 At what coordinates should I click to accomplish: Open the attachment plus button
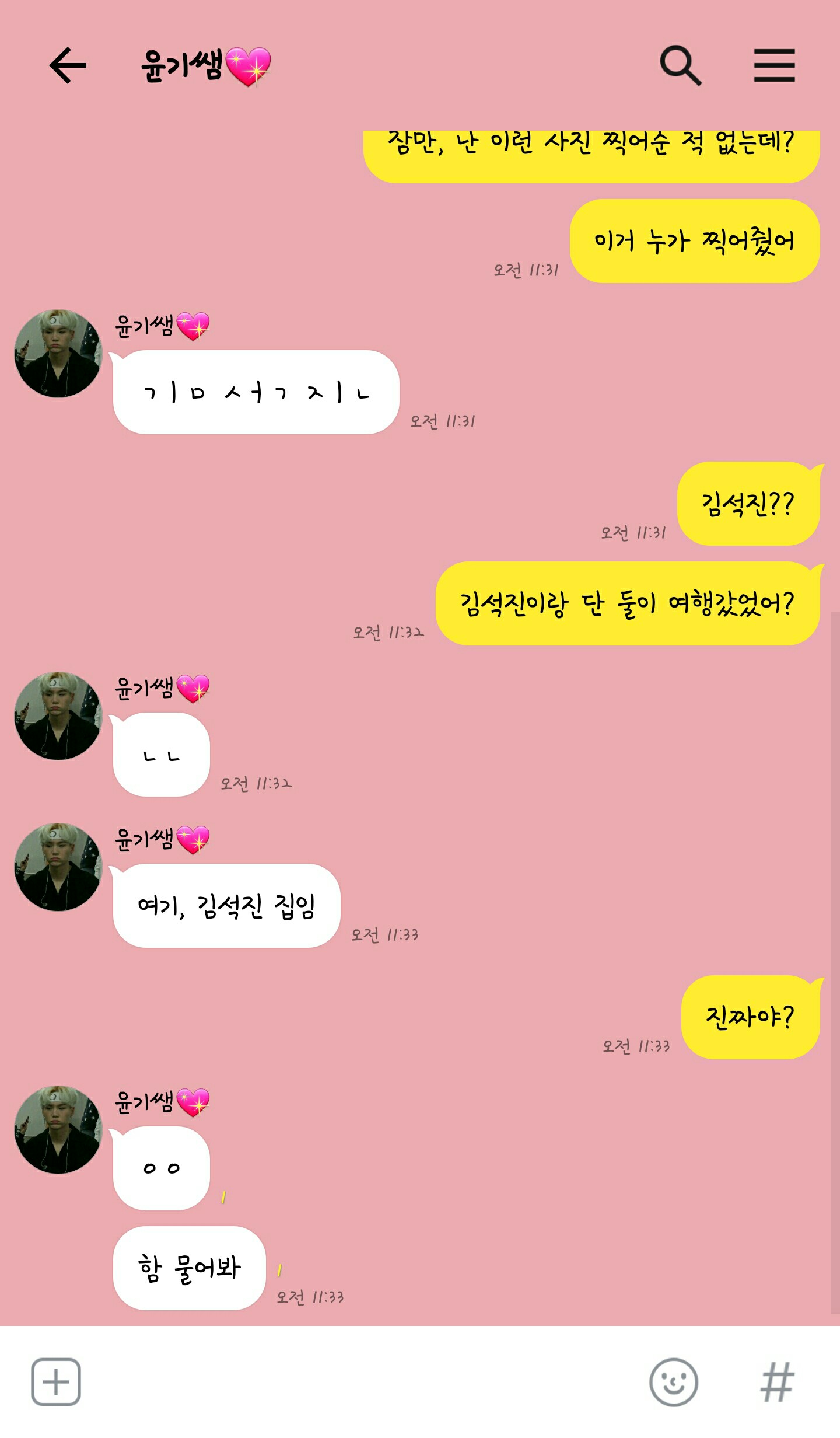coord(56,1381)
